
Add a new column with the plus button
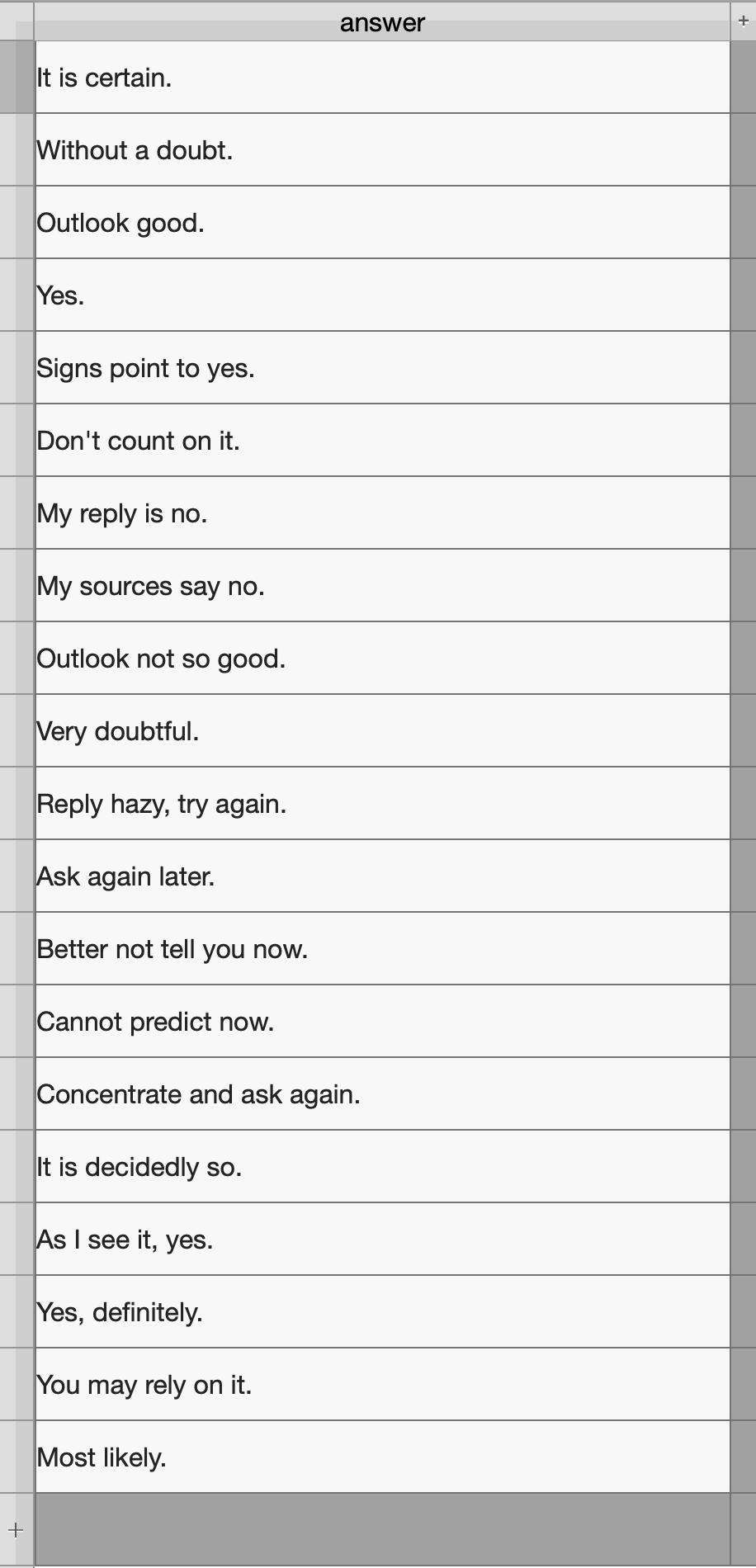[x=743, y=21]
